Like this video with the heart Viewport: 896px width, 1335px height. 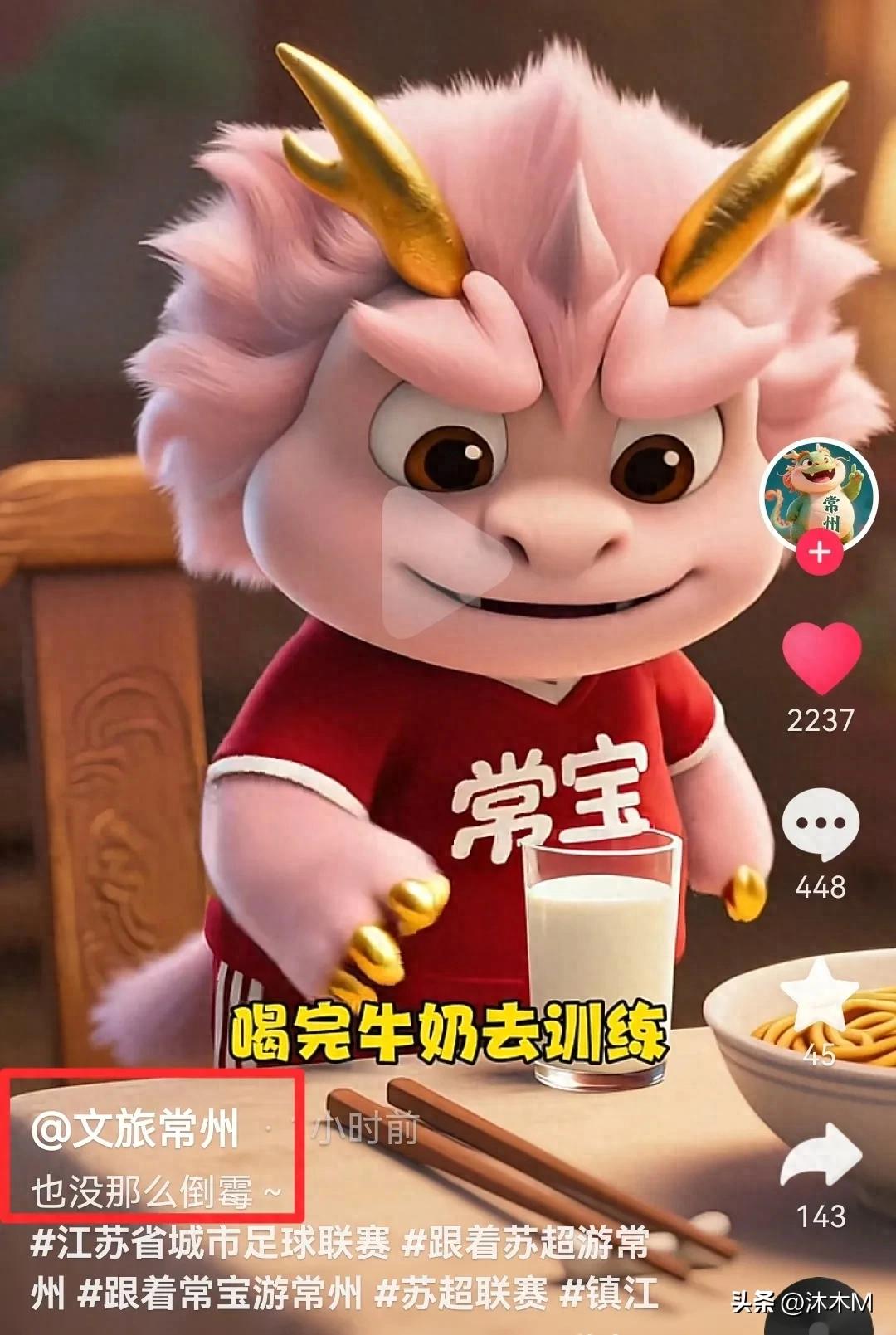[821, 657]
